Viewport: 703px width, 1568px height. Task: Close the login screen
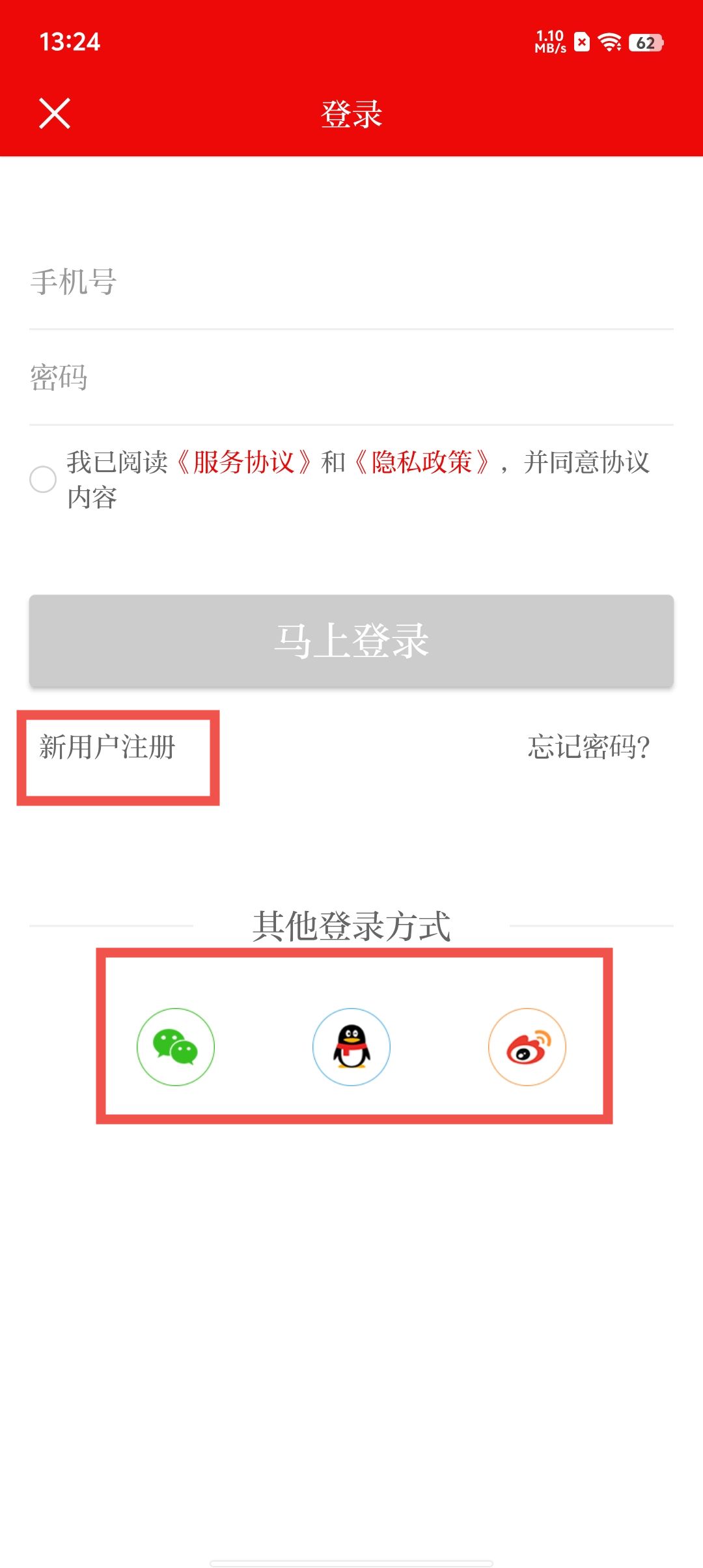[55, 114]
